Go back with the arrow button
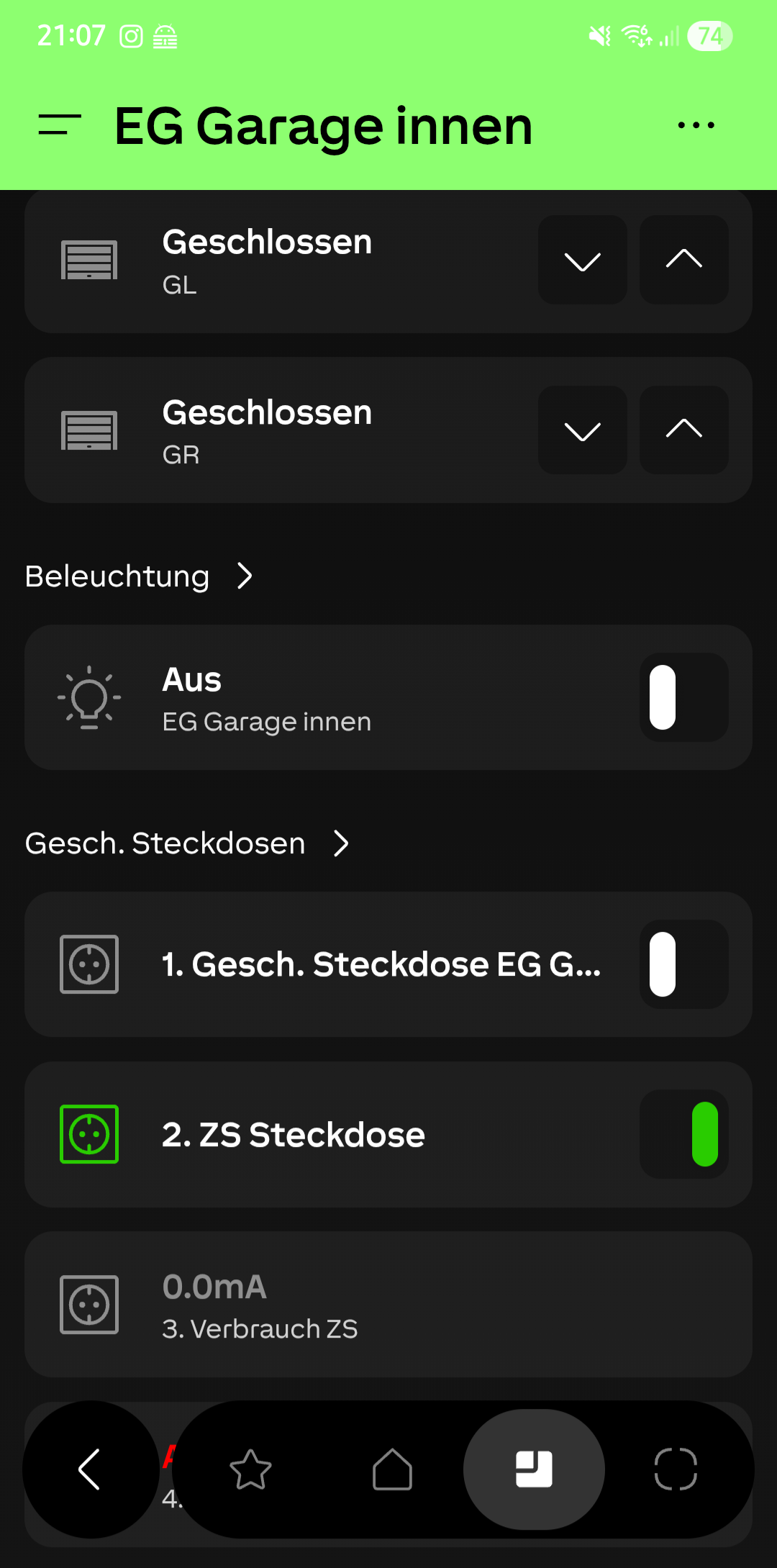This screenshot has height=1568, width=777. [90, 1469]
